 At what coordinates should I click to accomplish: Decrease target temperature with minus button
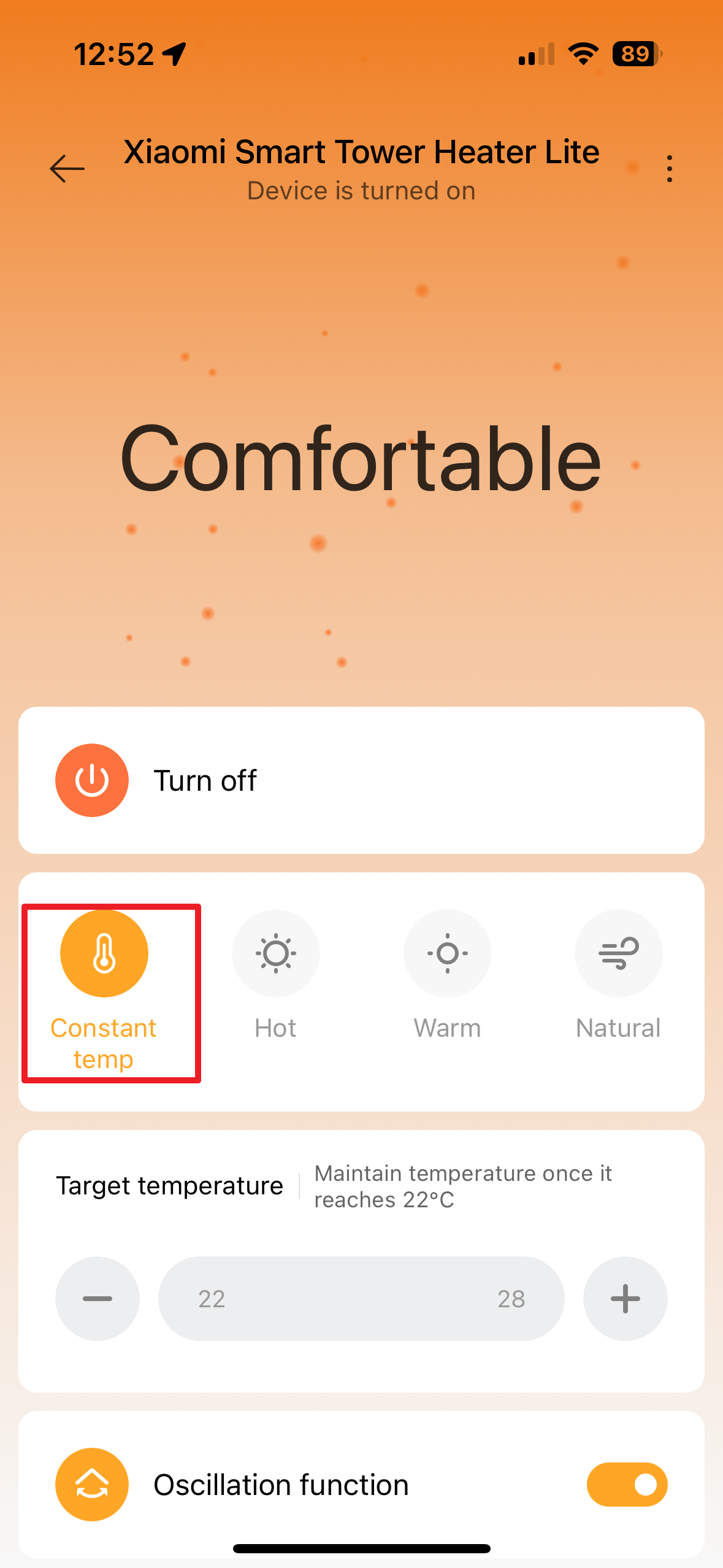click(x=98, y=1299)
